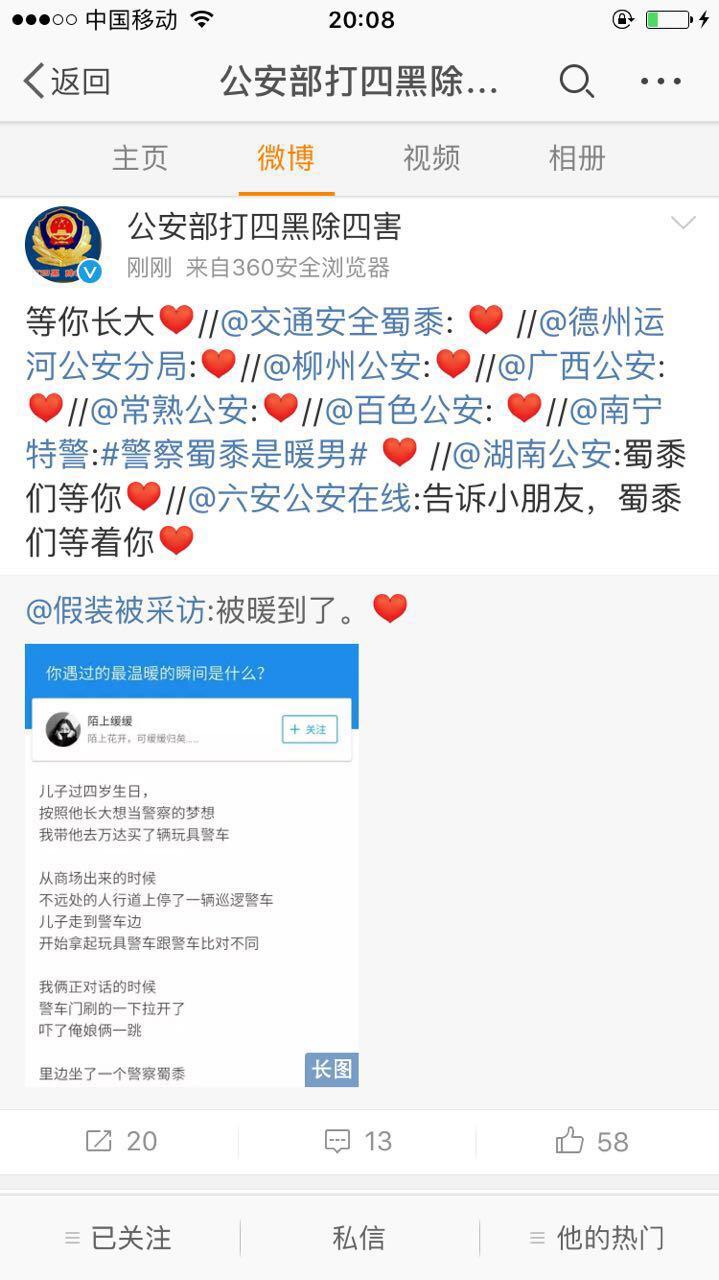Open the @六安公安在线 mention
Screen dimensions: 719x1280
[x=299, y=497]
